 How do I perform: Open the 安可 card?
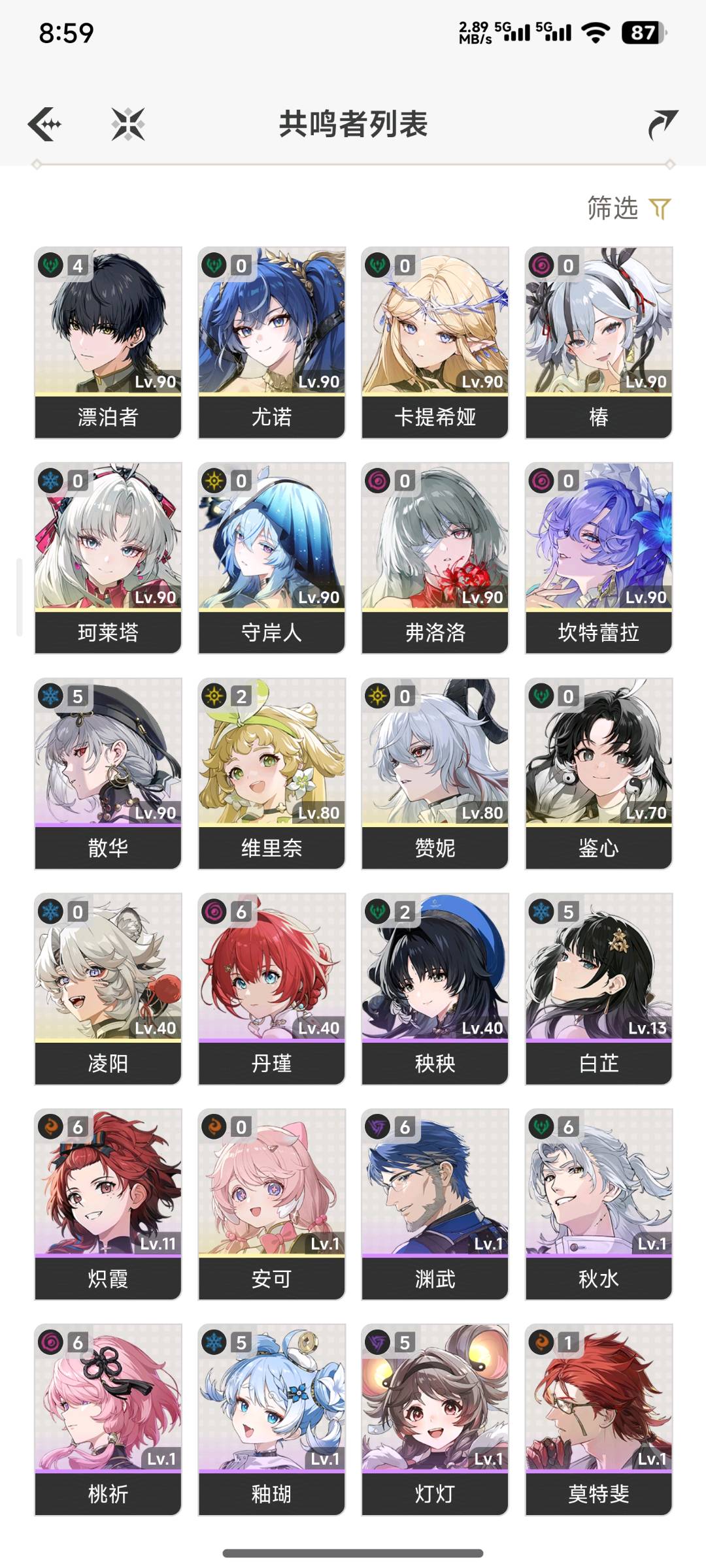point(271,1204)
